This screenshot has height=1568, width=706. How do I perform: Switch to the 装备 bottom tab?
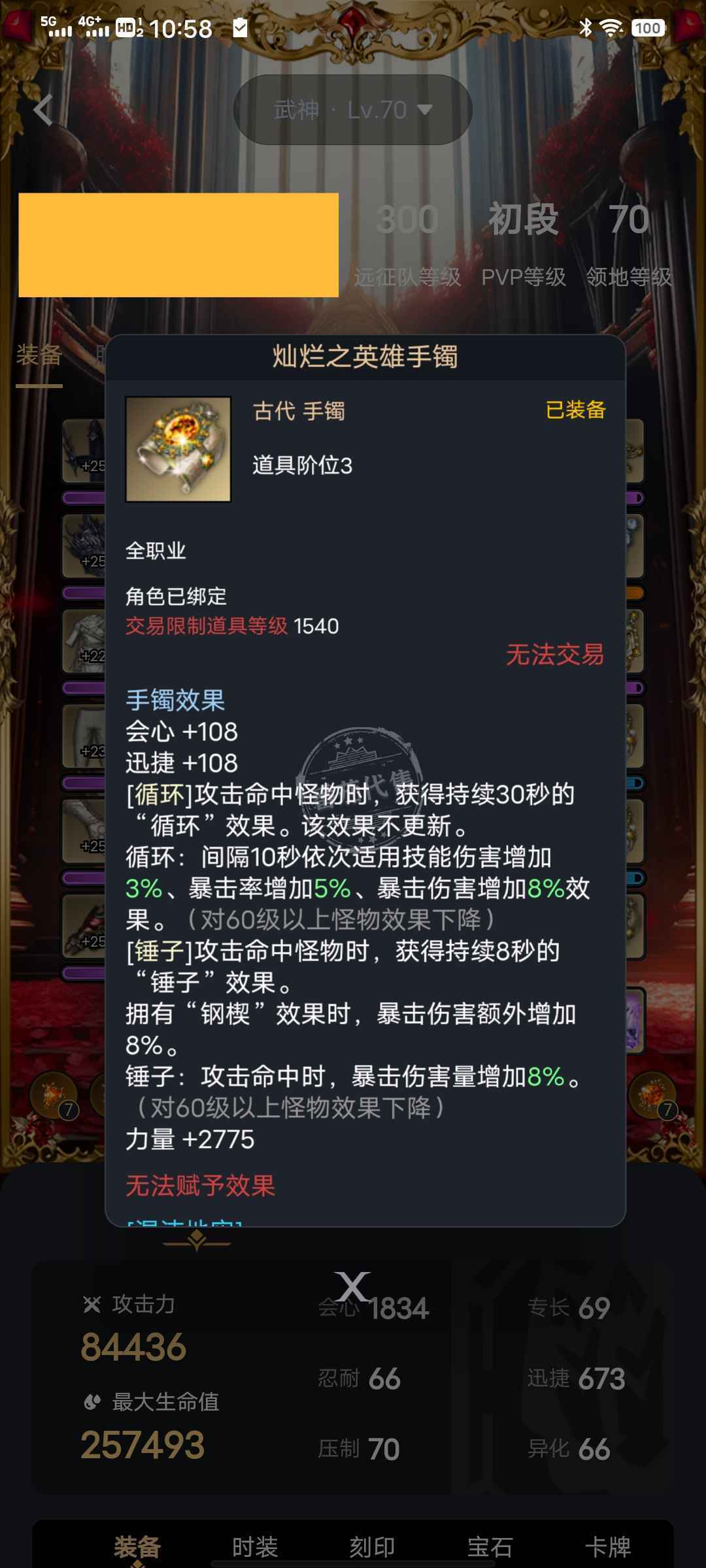coord(137,1546)
